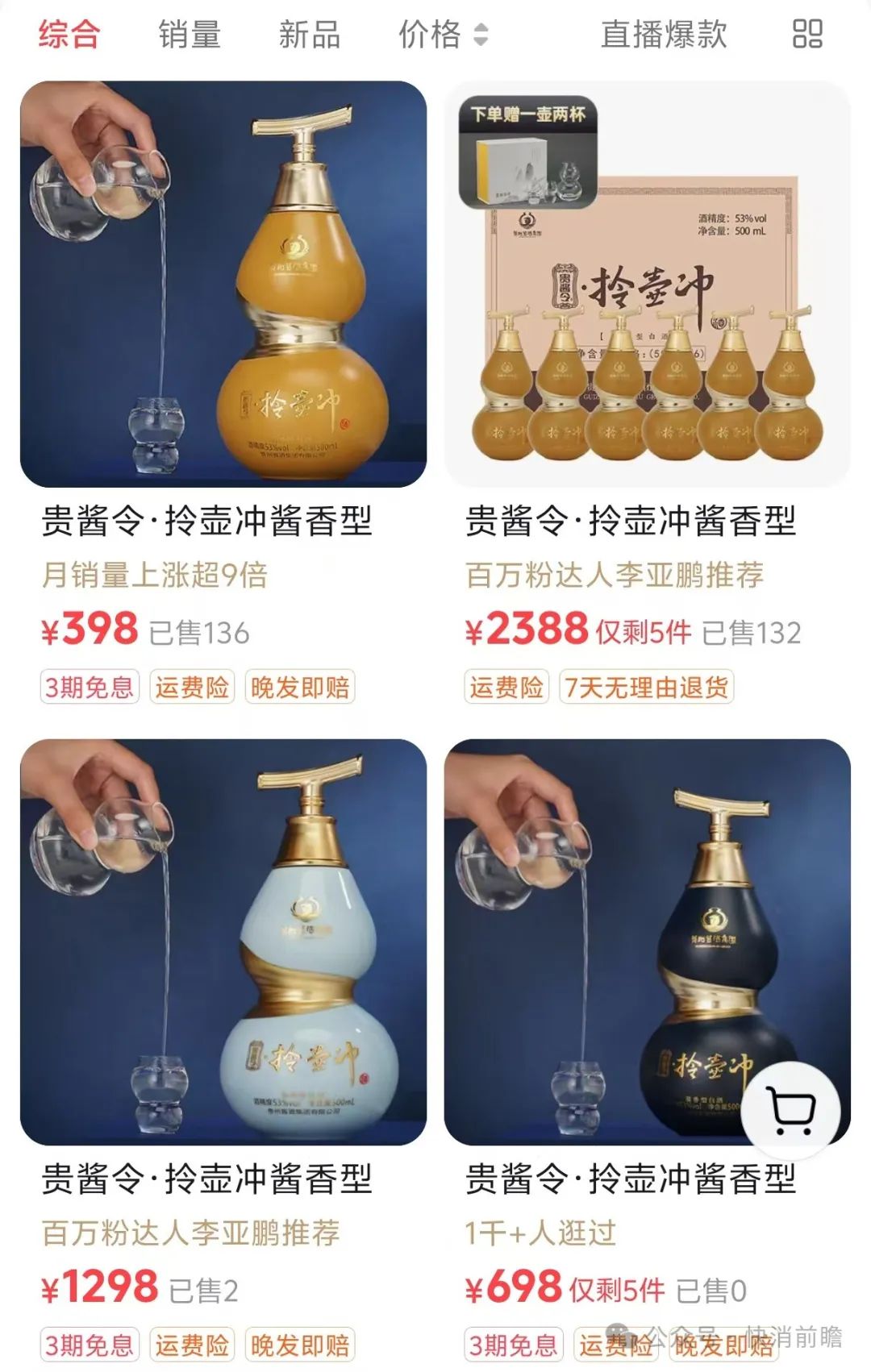Sort results by 销量
This screenshot has width=871, height=1372.
click(x=190, y=35)
